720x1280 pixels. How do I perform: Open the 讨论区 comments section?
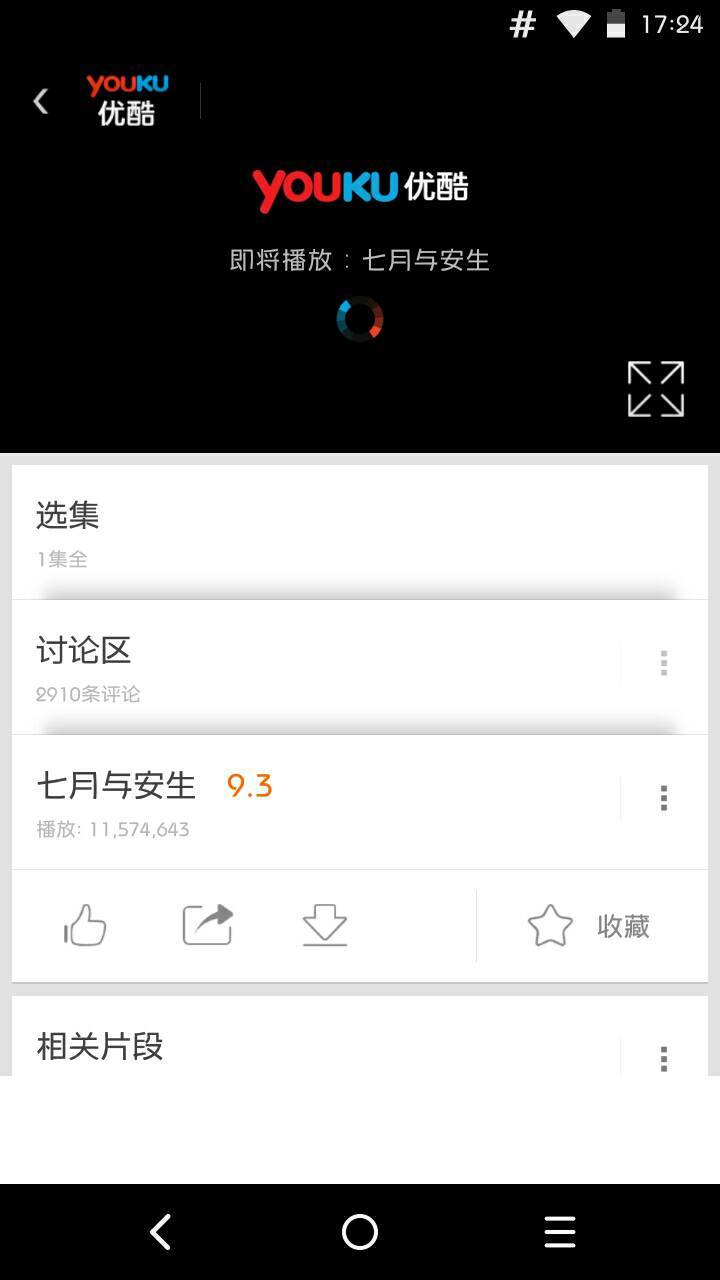click(316, 667)
